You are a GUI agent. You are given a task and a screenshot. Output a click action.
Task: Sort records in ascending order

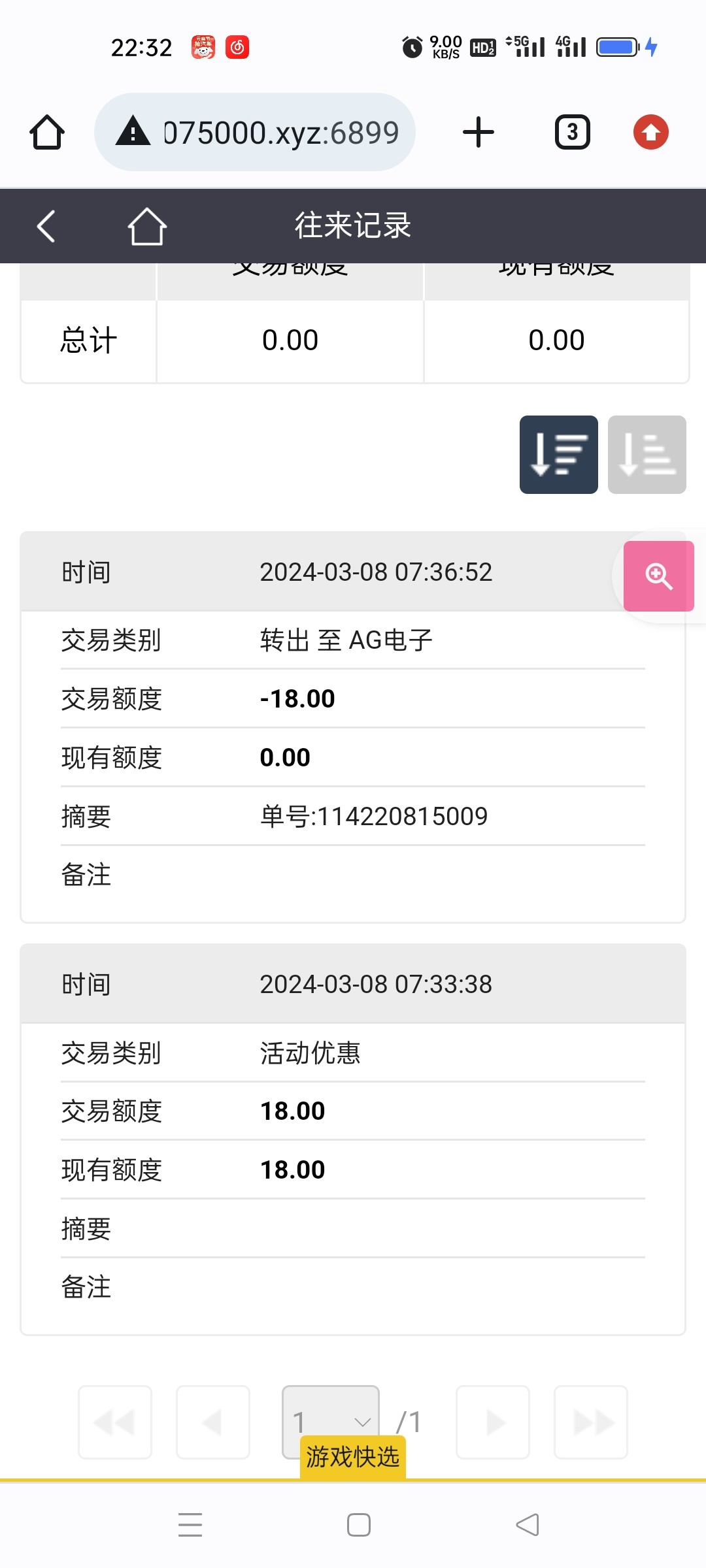[x=647, y=455]
